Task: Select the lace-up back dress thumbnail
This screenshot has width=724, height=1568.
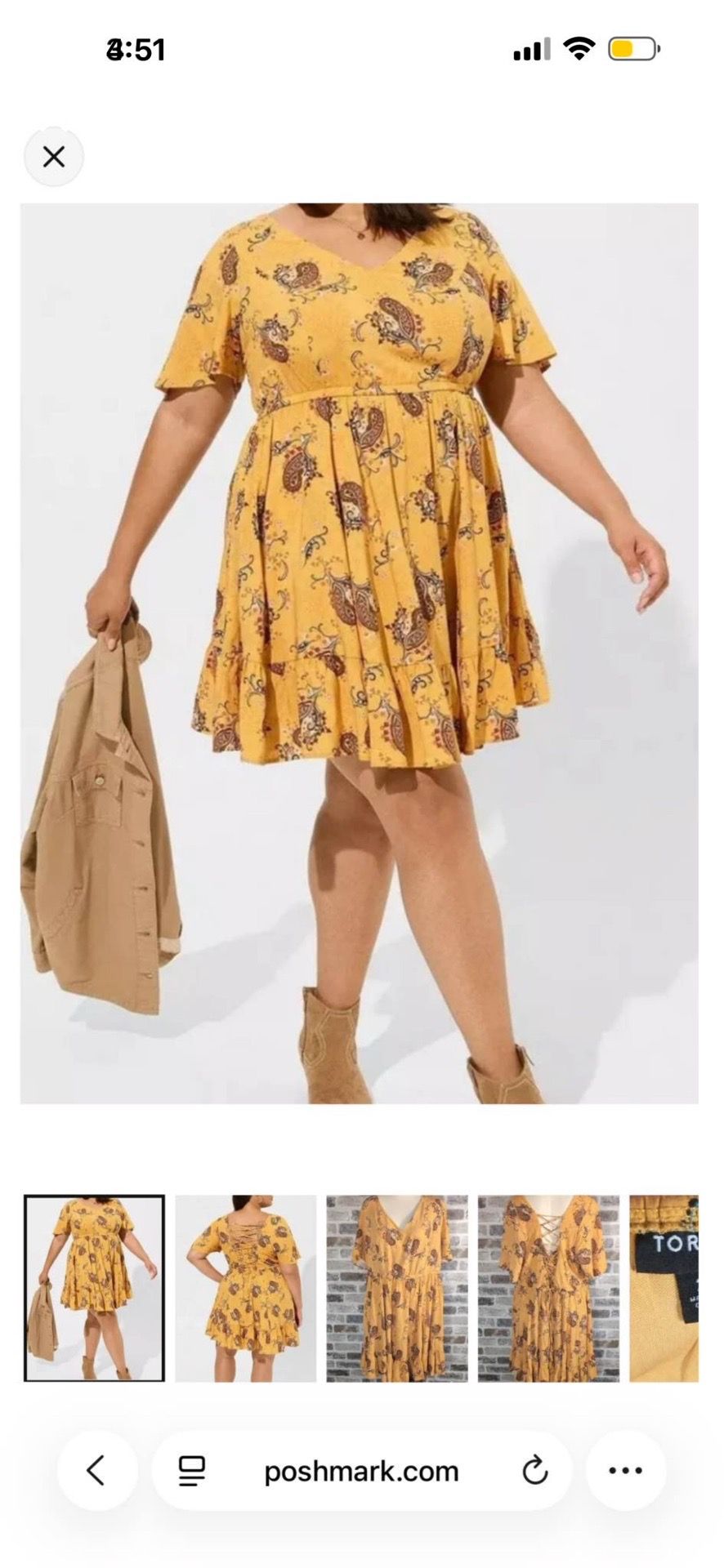Action: (x=548, y=1288)
